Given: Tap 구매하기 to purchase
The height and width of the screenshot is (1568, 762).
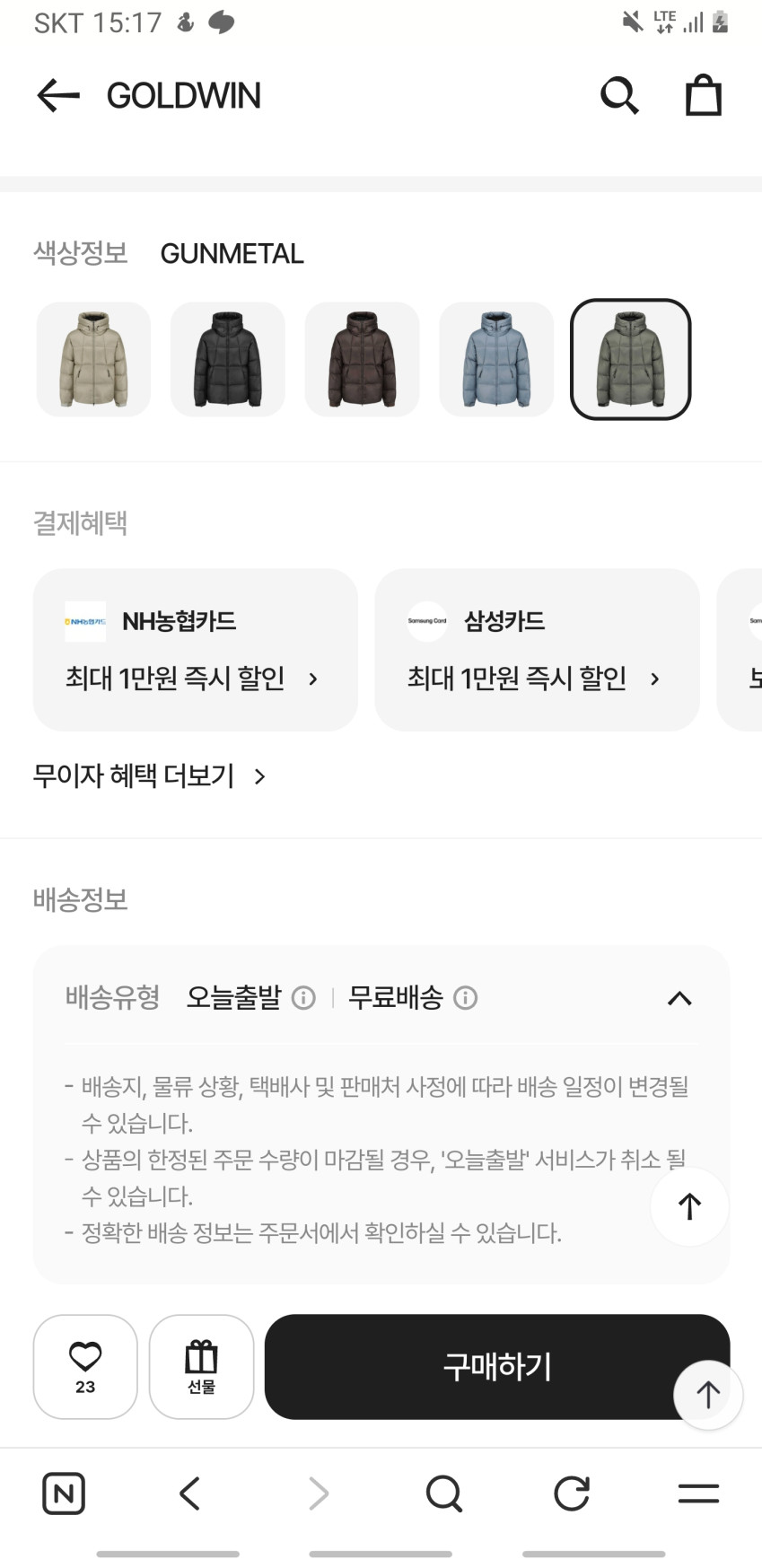Looking at the screenshot, I should pos(497,1366).
